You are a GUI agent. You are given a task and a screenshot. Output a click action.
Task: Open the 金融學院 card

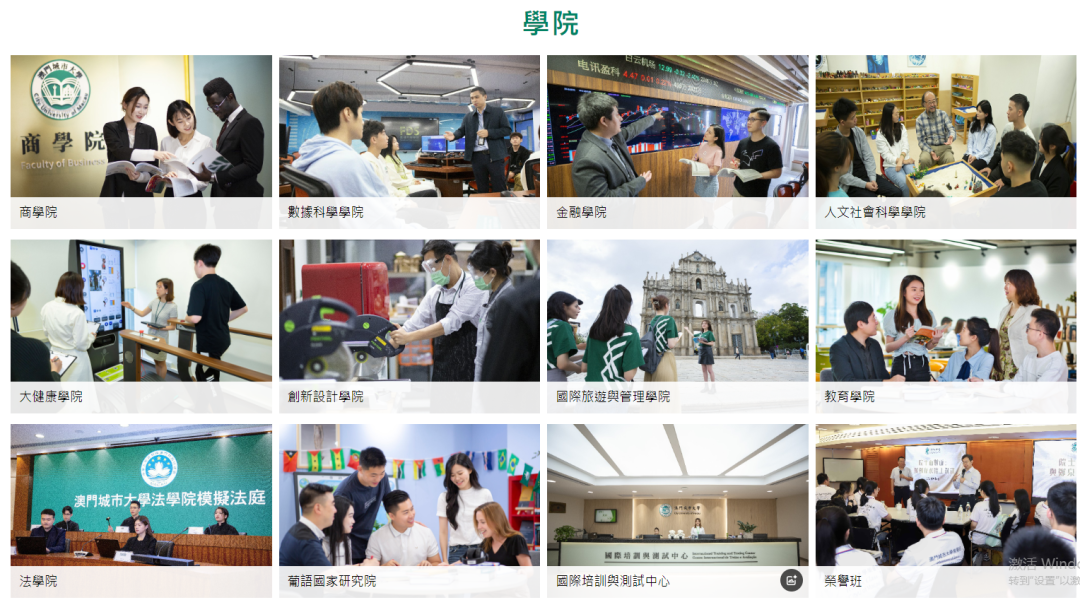click(x=677, y=141)
